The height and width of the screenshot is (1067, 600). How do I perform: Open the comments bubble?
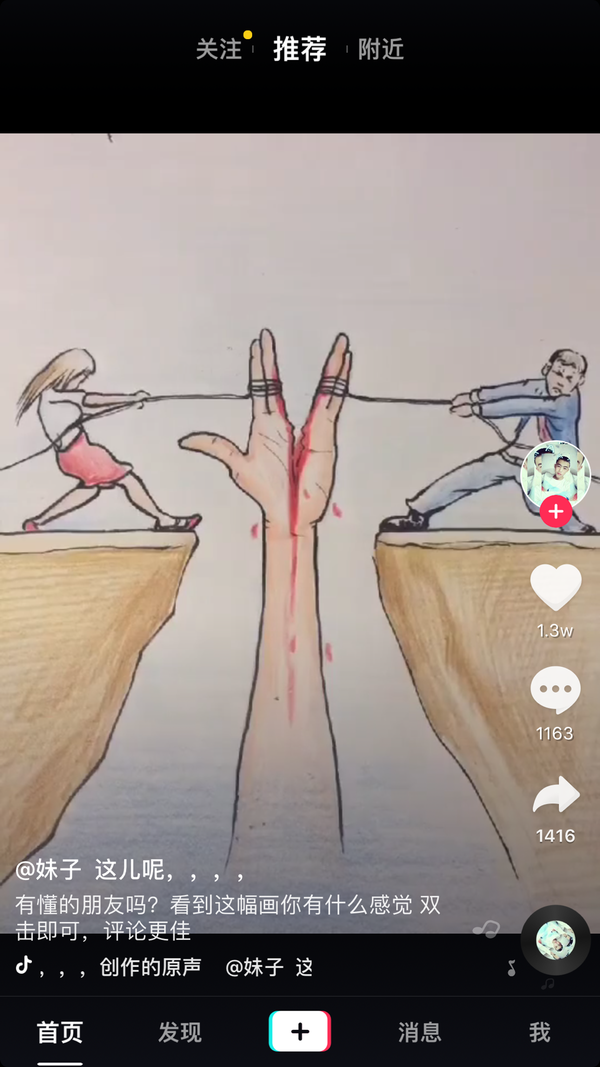tap(555, 689)
